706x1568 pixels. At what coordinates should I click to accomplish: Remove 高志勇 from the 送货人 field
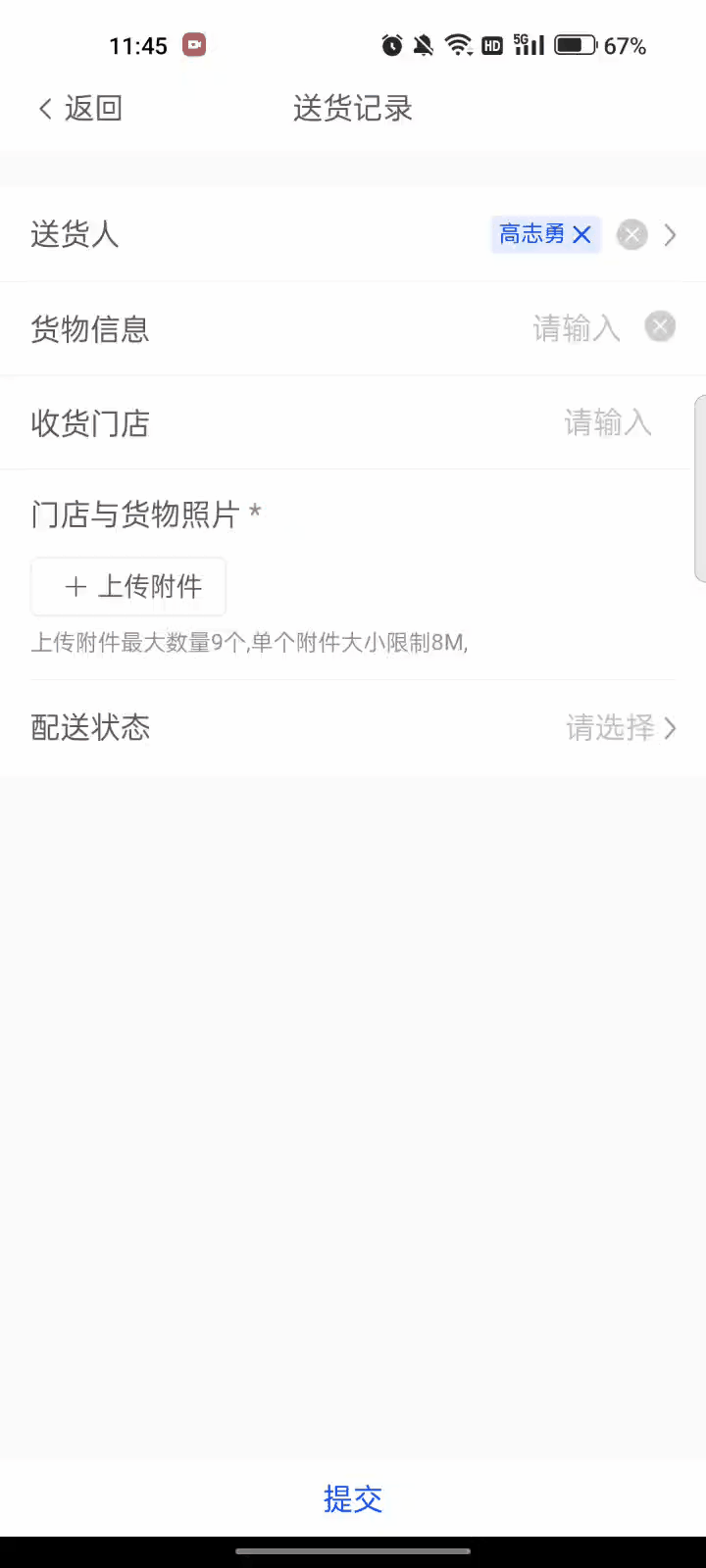click(x=581, y=235)
